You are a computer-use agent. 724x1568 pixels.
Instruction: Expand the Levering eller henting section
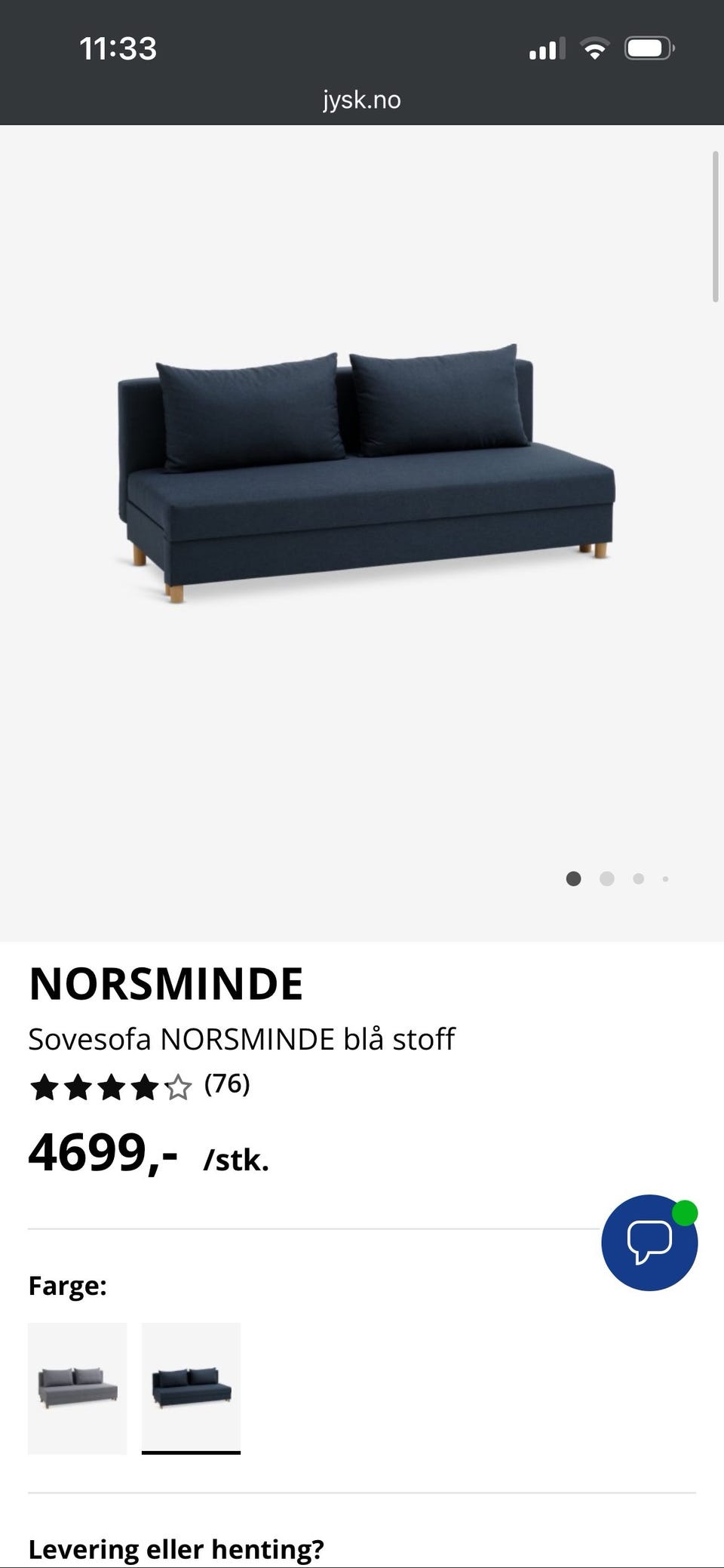[176, 1547]
